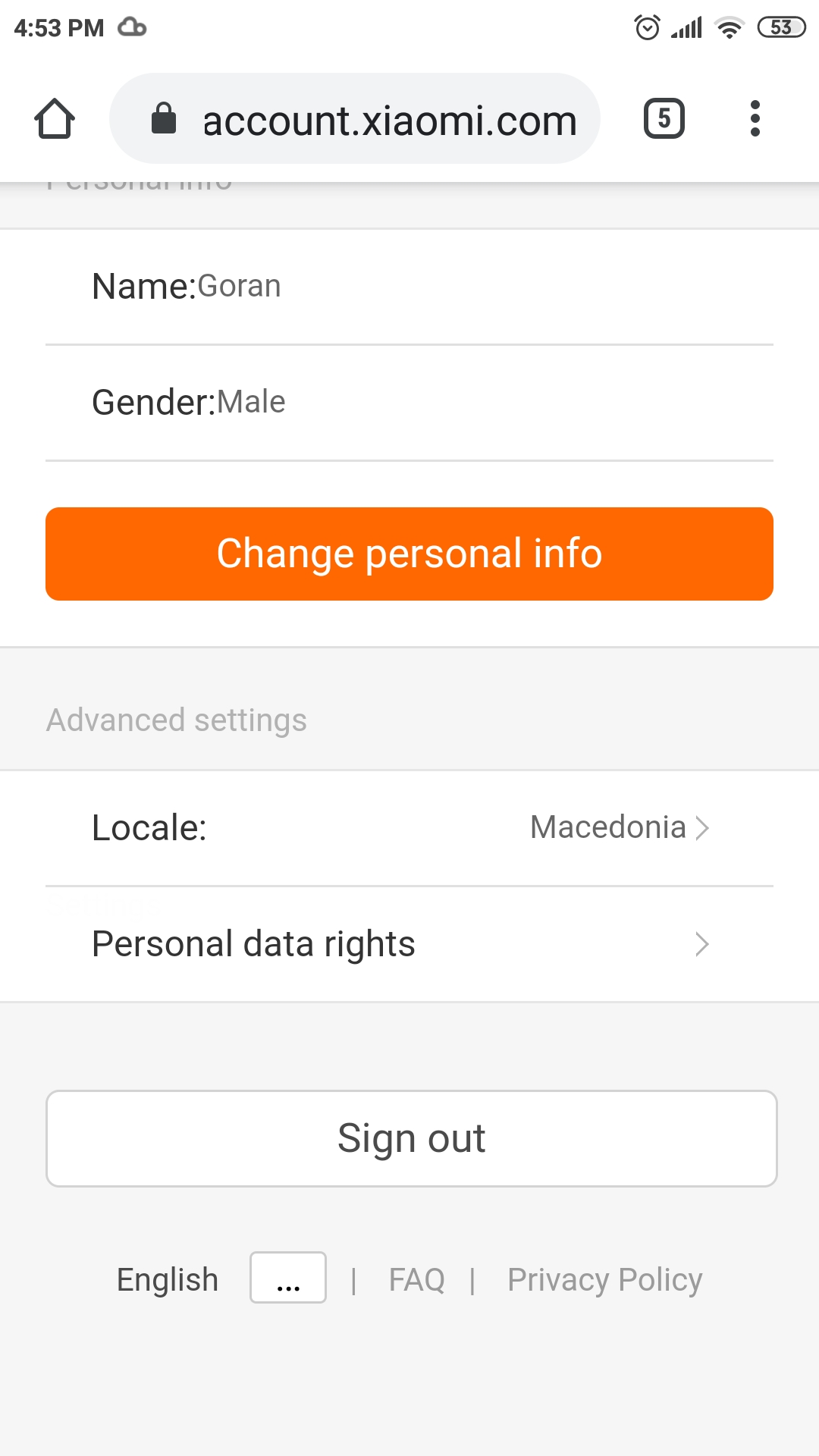
Task: Open the browser overflow menu
Action: 755,119
